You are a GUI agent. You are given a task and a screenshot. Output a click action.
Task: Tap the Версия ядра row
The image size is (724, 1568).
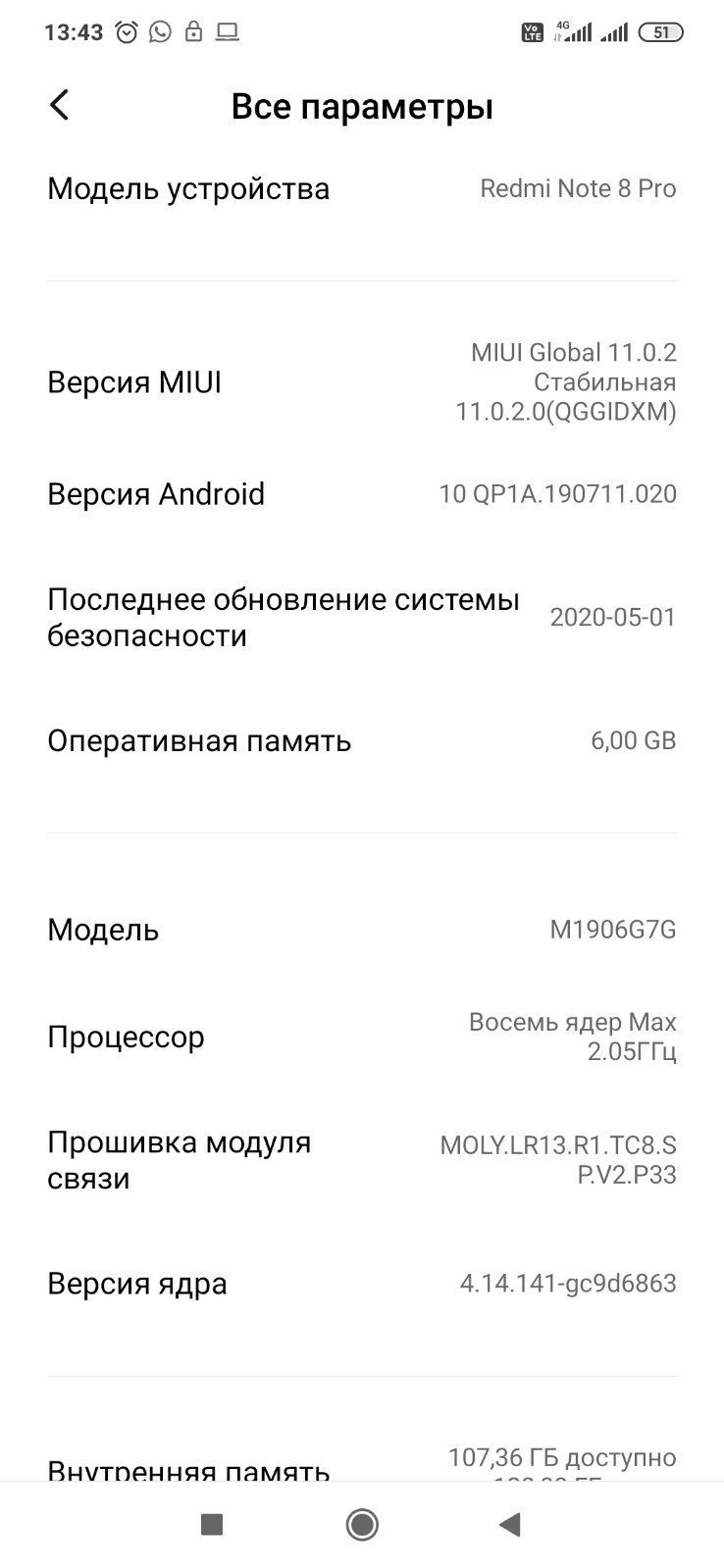tap(362, 1283)
